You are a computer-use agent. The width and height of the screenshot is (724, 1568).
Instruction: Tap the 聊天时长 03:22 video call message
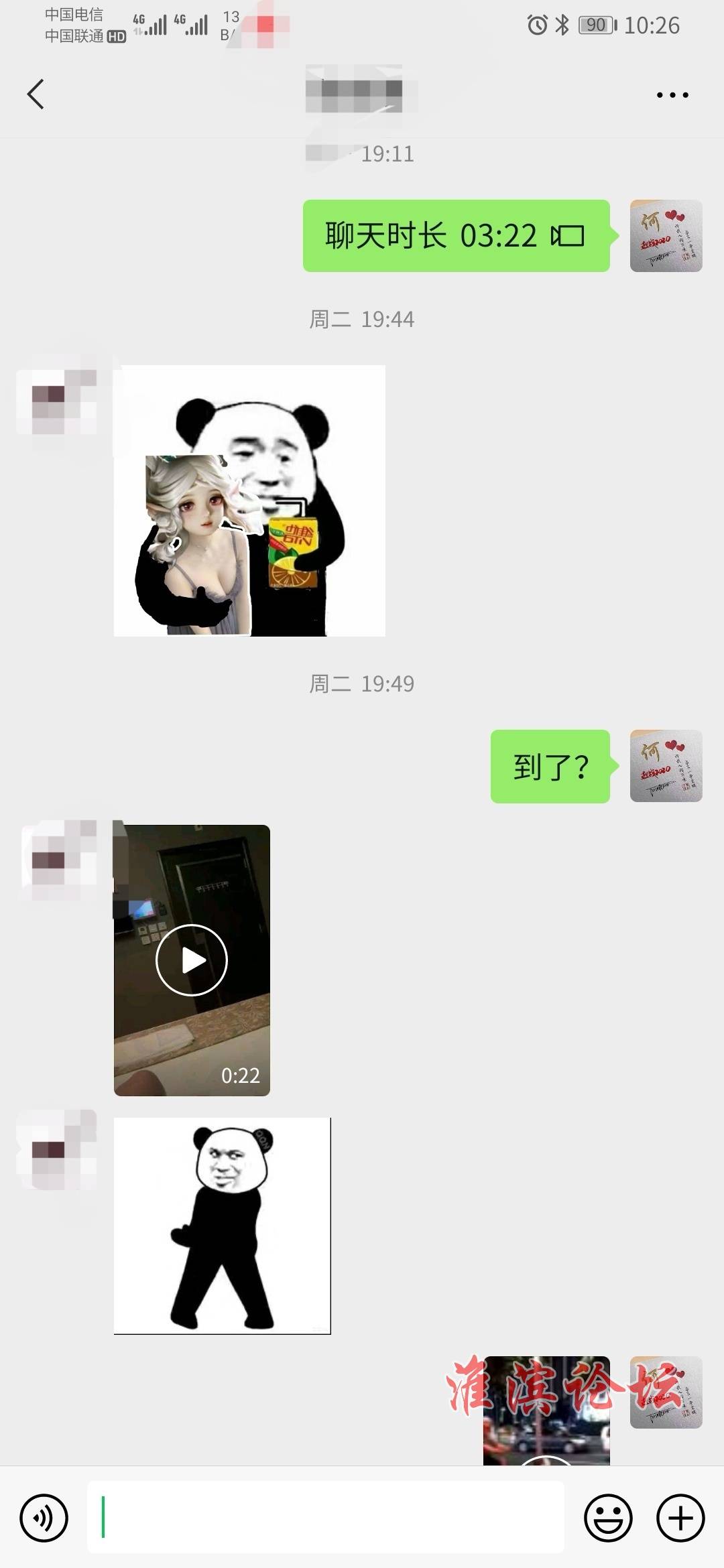click(456, 236)
